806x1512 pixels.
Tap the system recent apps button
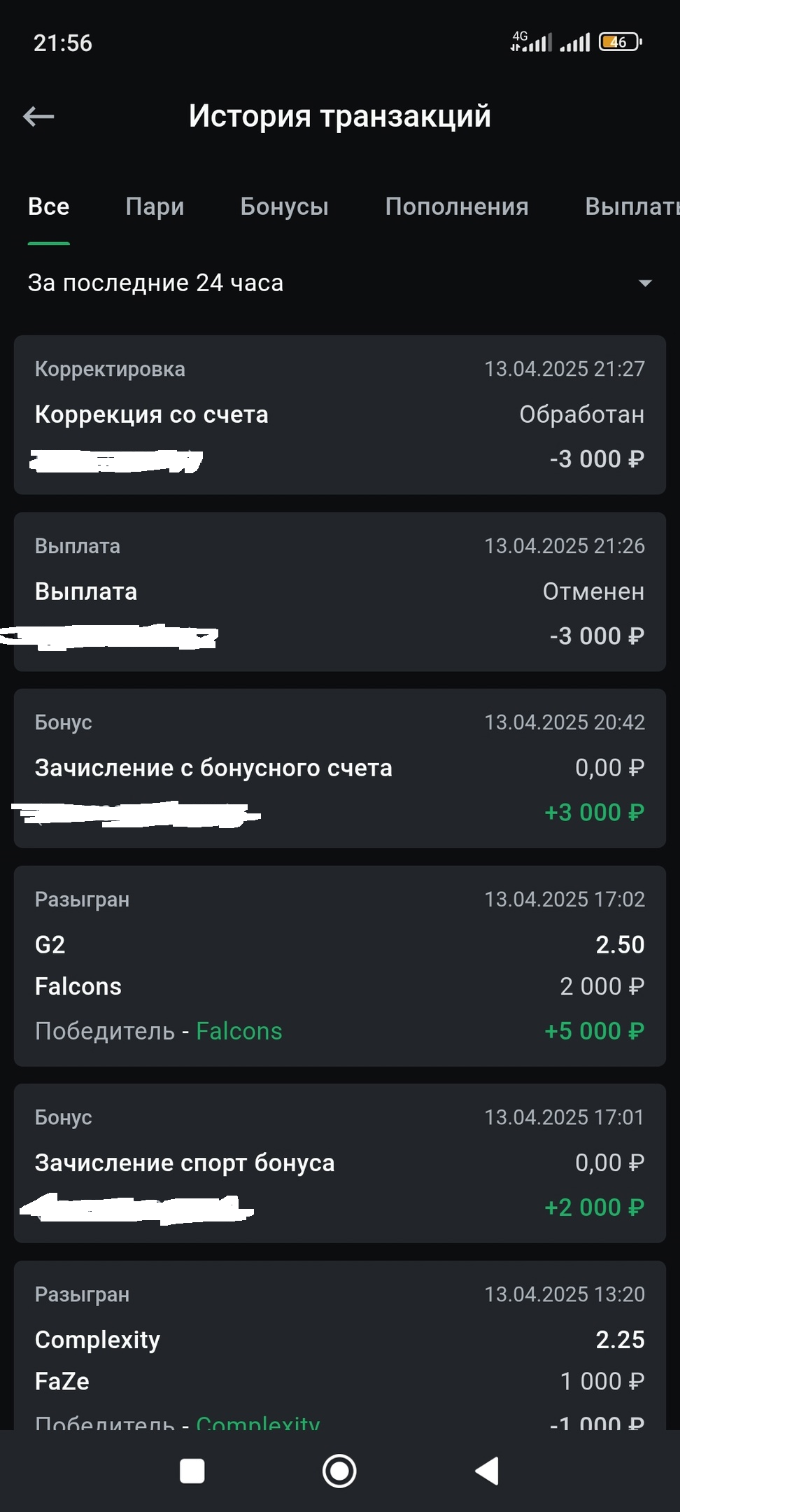click(x=192, y=1471)
